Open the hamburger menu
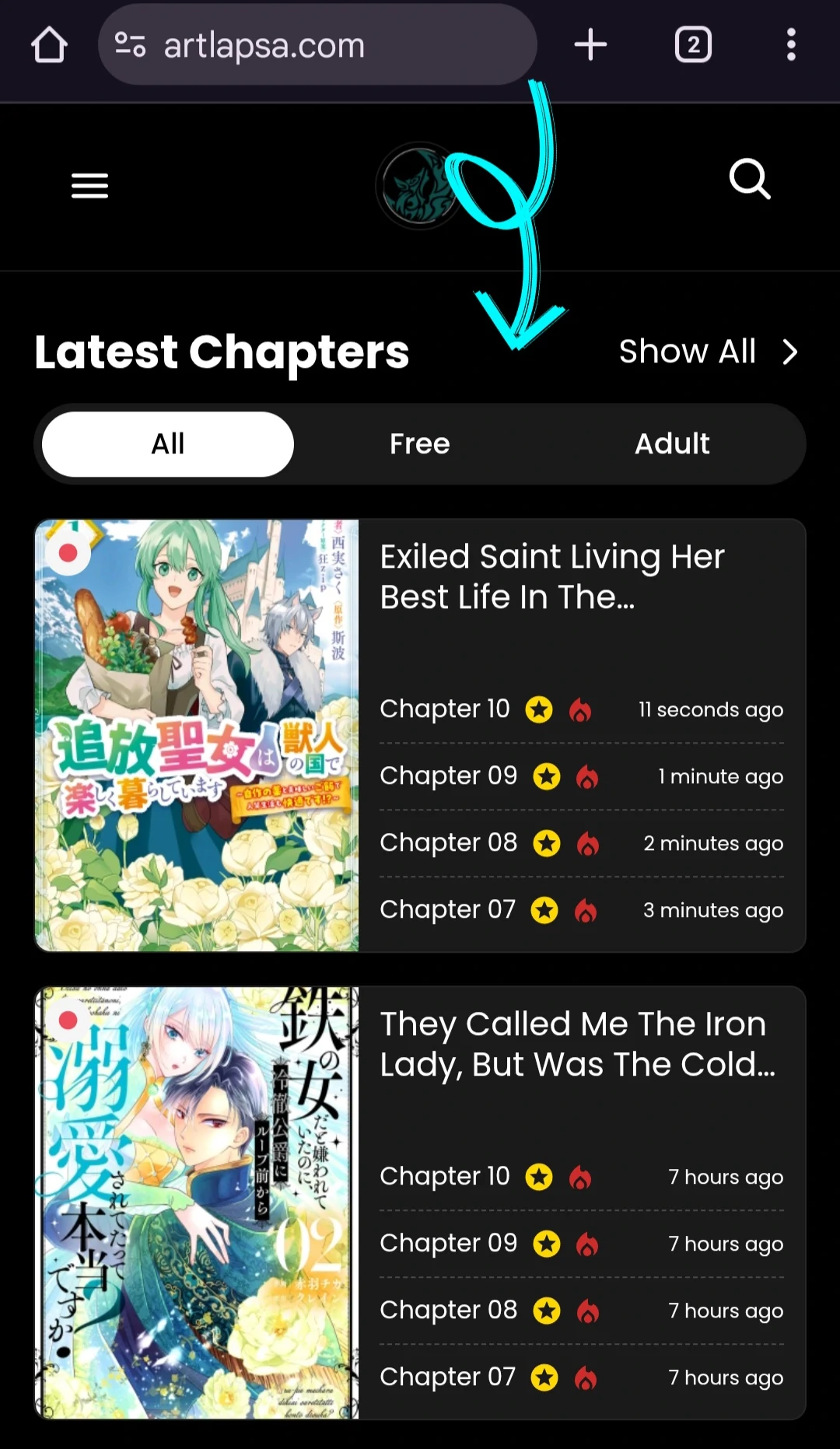840x1449 pixels. 89,186
